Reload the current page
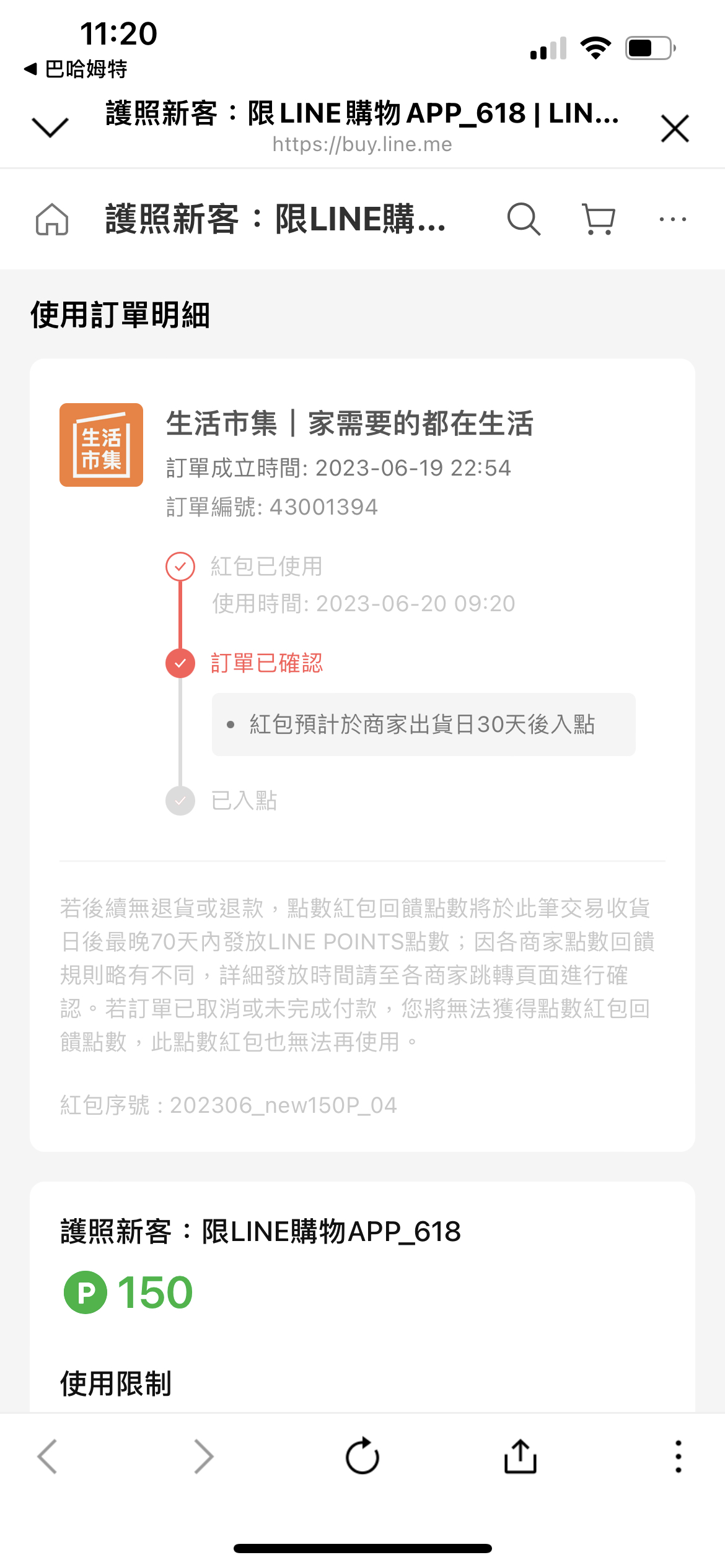This screenshot has height=1568, width=725. [x=362, y=1456]
